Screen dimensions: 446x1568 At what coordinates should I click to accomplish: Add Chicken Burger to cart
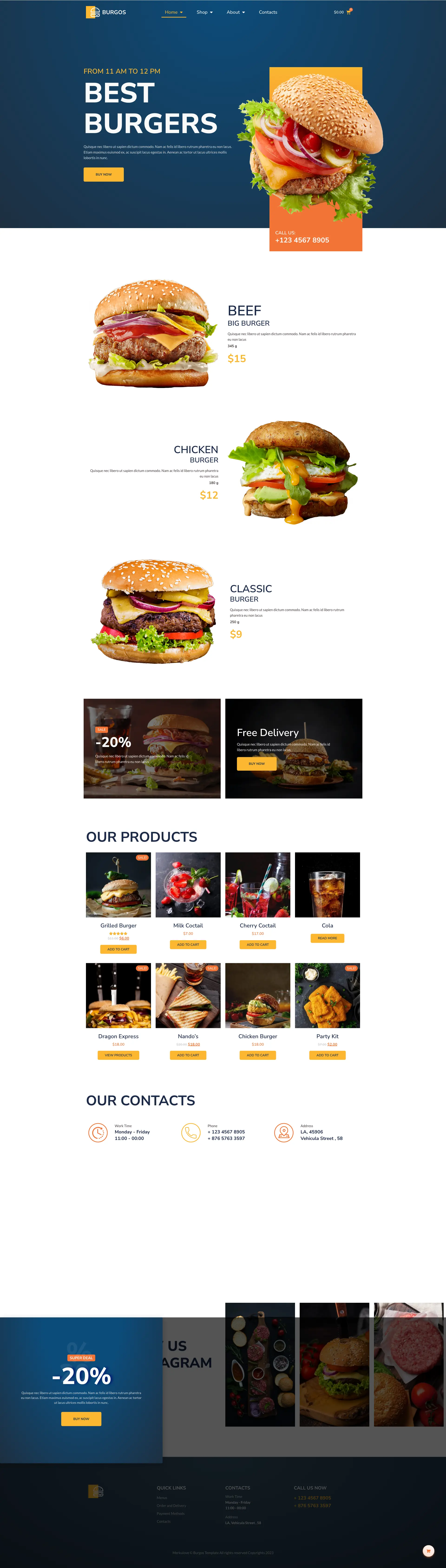pos(257,1055)
